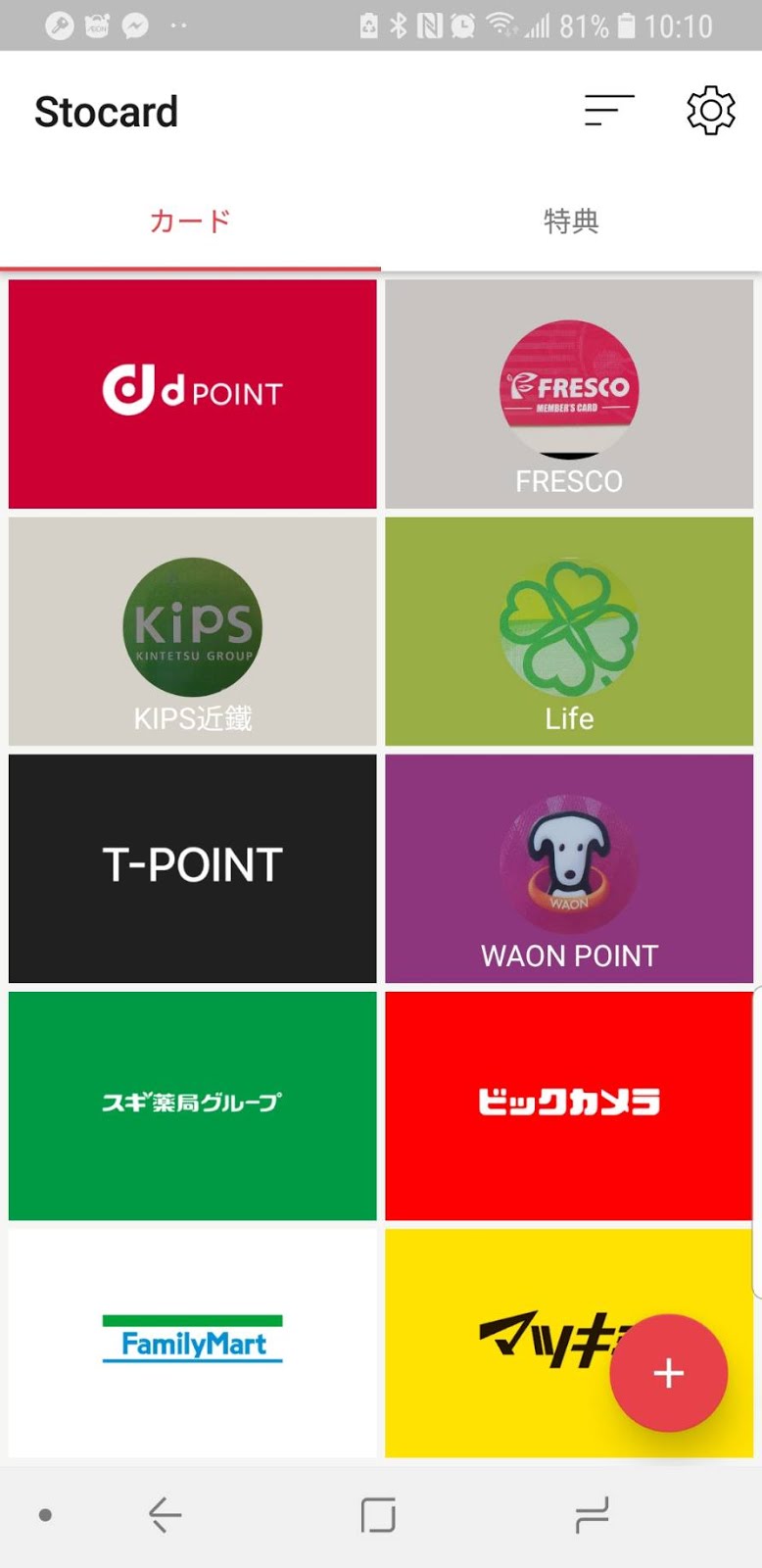762x1568 pixels.
Task: Open the d POINT card
Action: [193, 394]
